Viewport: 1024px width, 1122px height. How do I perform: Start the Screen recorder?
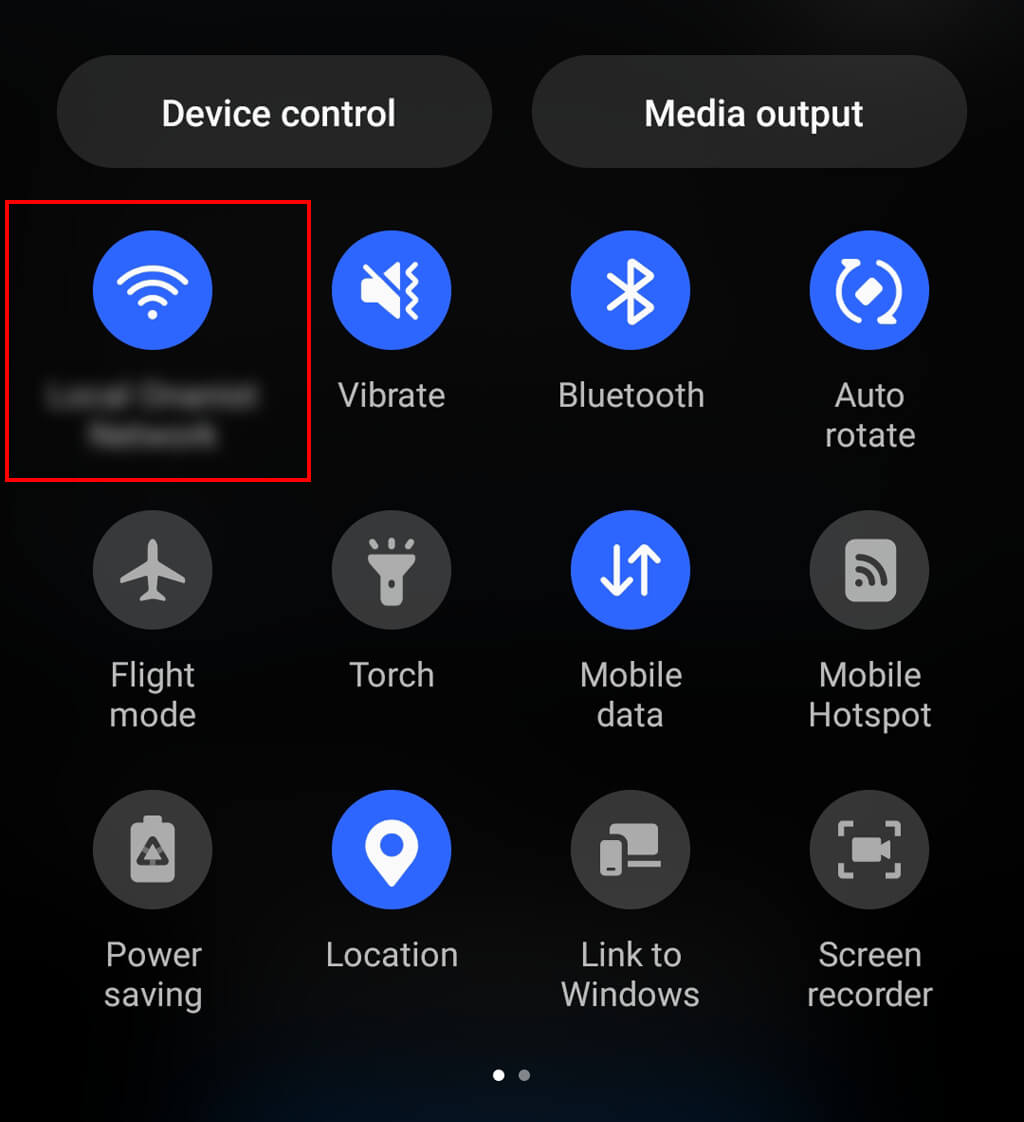point(869,850)
